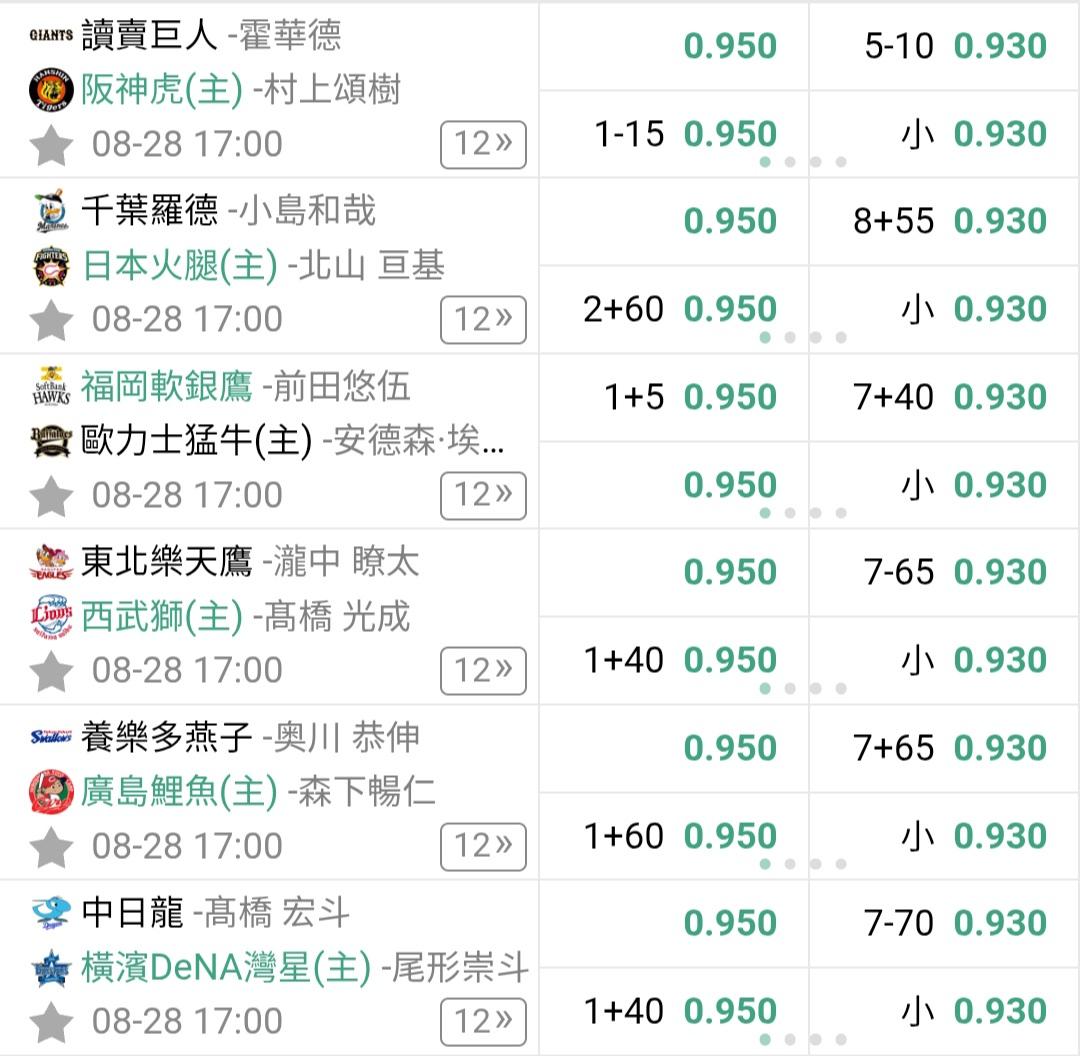The height and width of the screenshot is (1056, 1080).
Task: Choose 日本火腿 handicap 2+60 odds
Action: pyautogui.click(x=674, y=309)
